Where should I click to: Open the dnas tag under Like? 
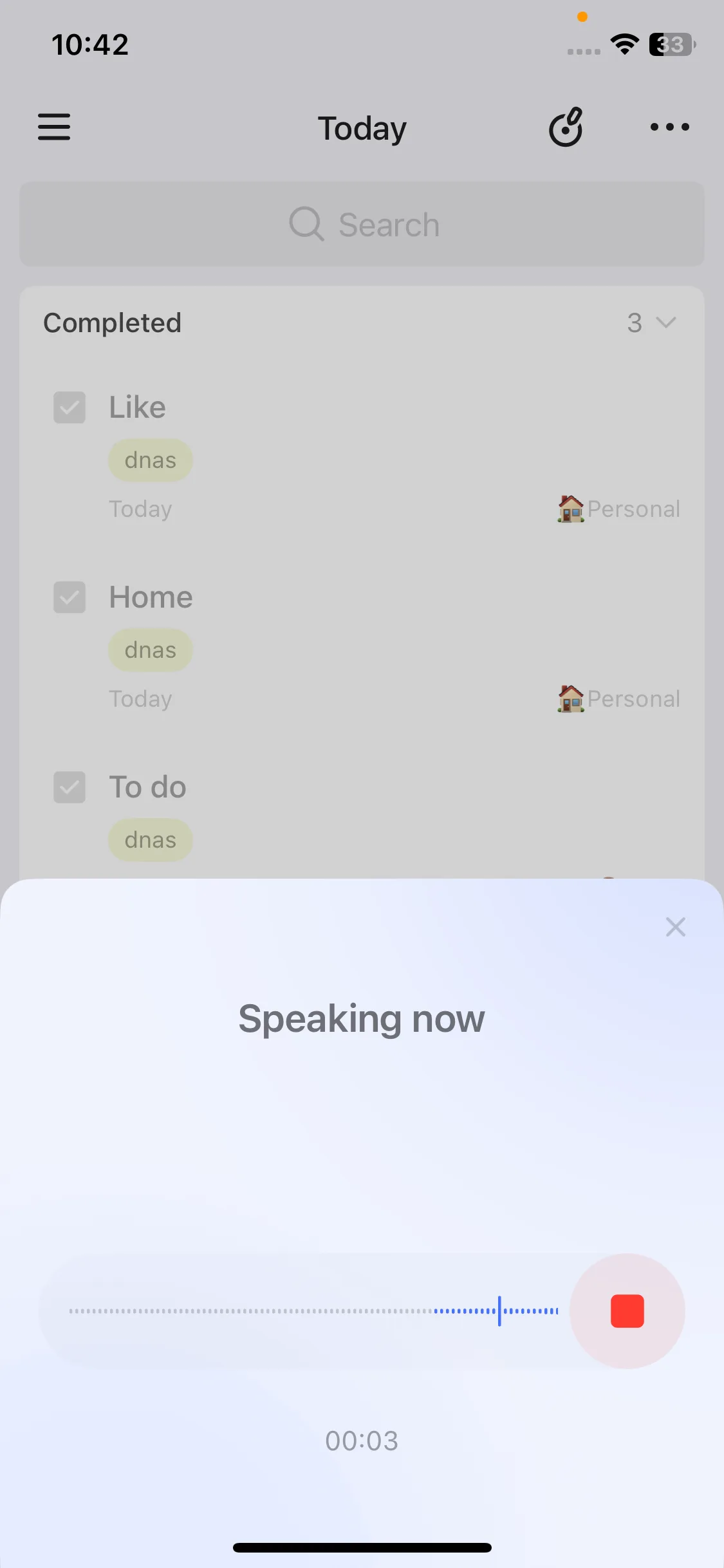(151, 461)
